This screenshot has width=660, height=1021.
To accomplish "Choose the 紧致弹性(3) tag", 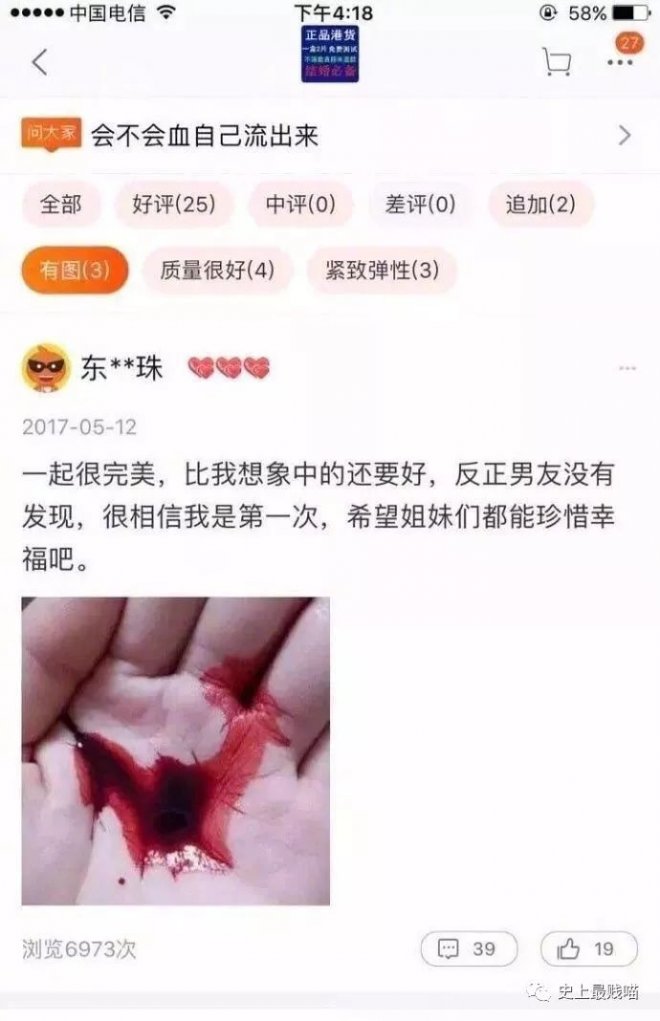I will coord(382,270).
